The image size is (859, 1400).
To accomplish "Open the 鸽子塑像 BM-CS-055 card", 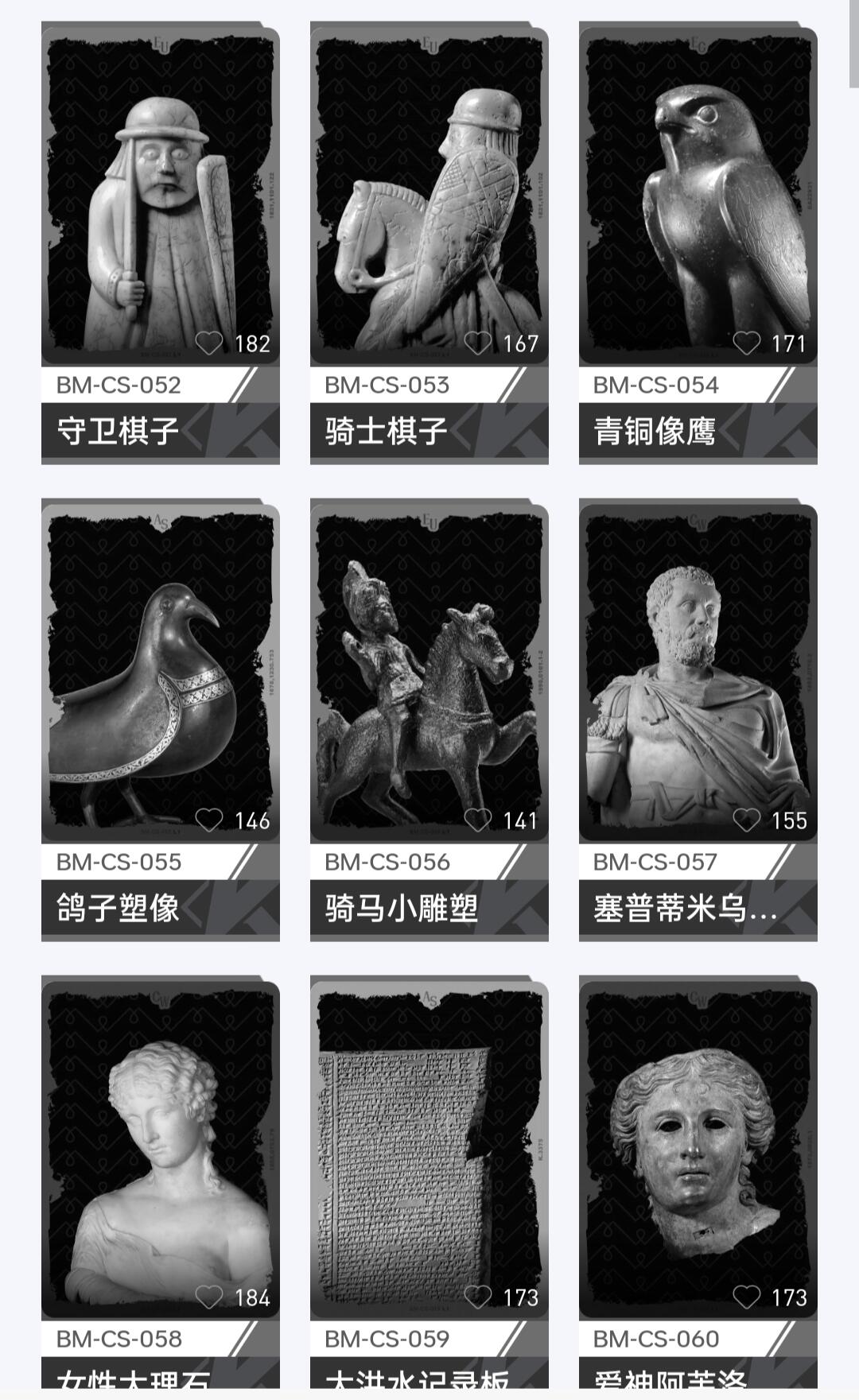I will pyautogui.click(x=160, y=676).
